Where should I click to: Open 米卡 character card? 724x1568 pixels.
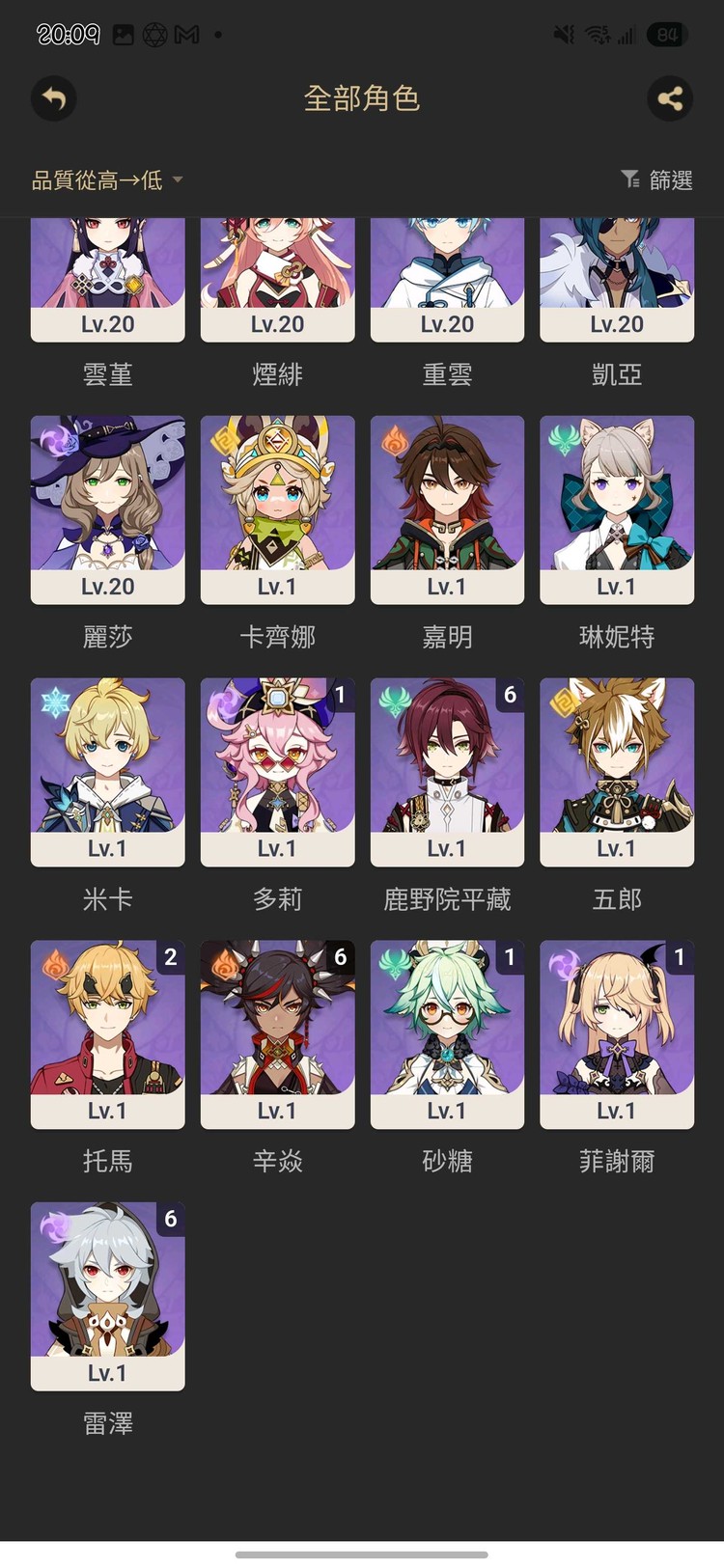point(107,772)
